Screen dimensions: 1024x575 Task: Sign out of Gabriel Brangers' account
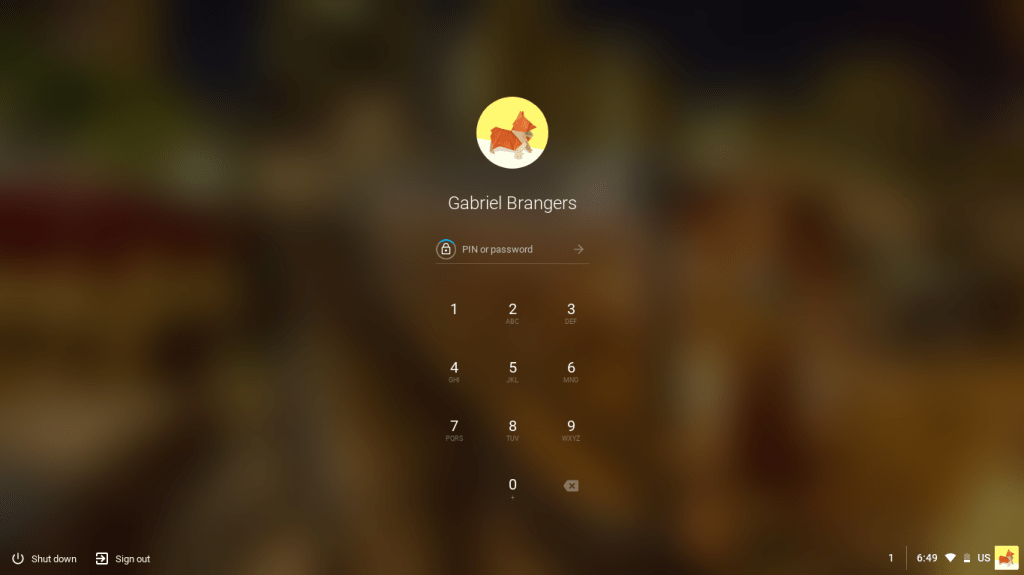(122, 558)
